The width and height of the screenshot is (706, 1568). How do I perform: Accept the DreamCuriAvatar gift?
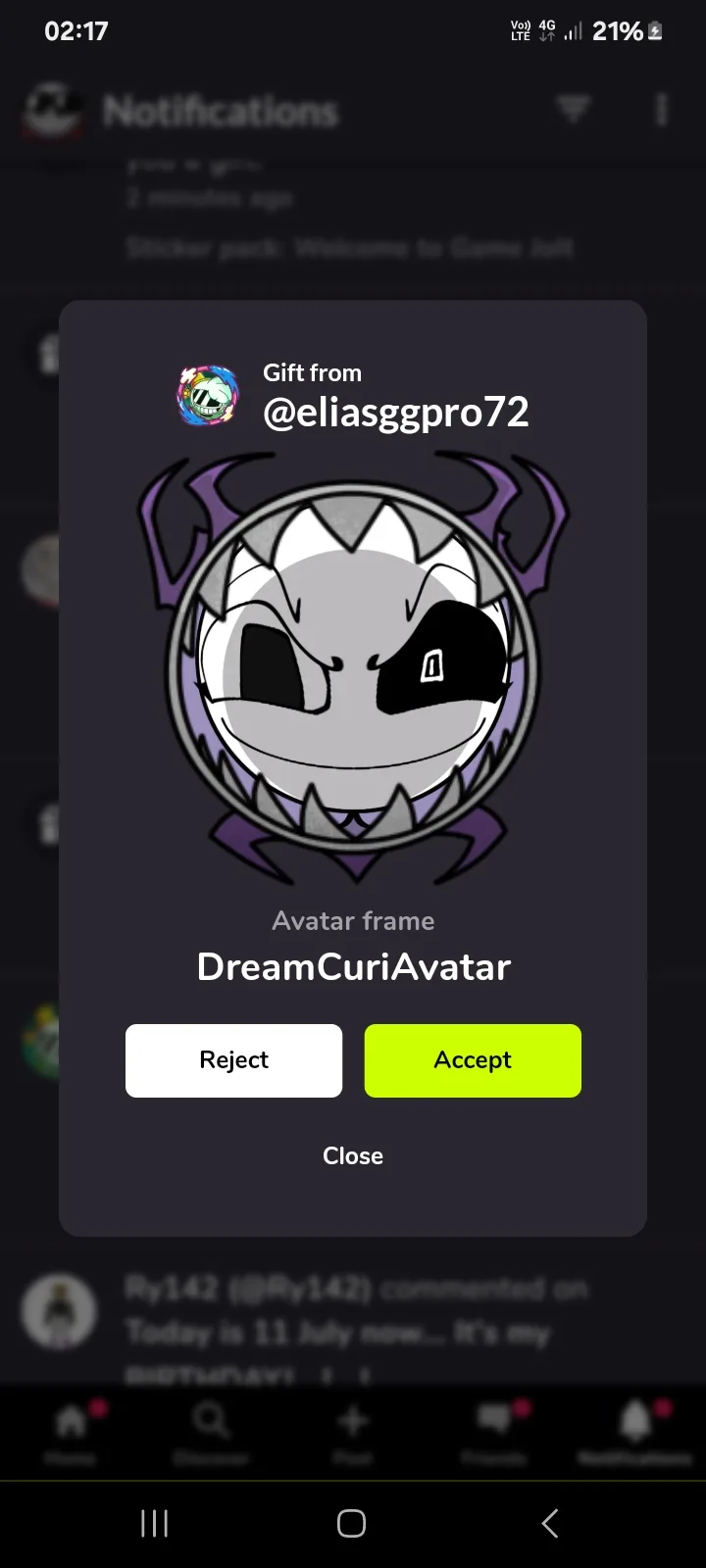point(473,1060)
